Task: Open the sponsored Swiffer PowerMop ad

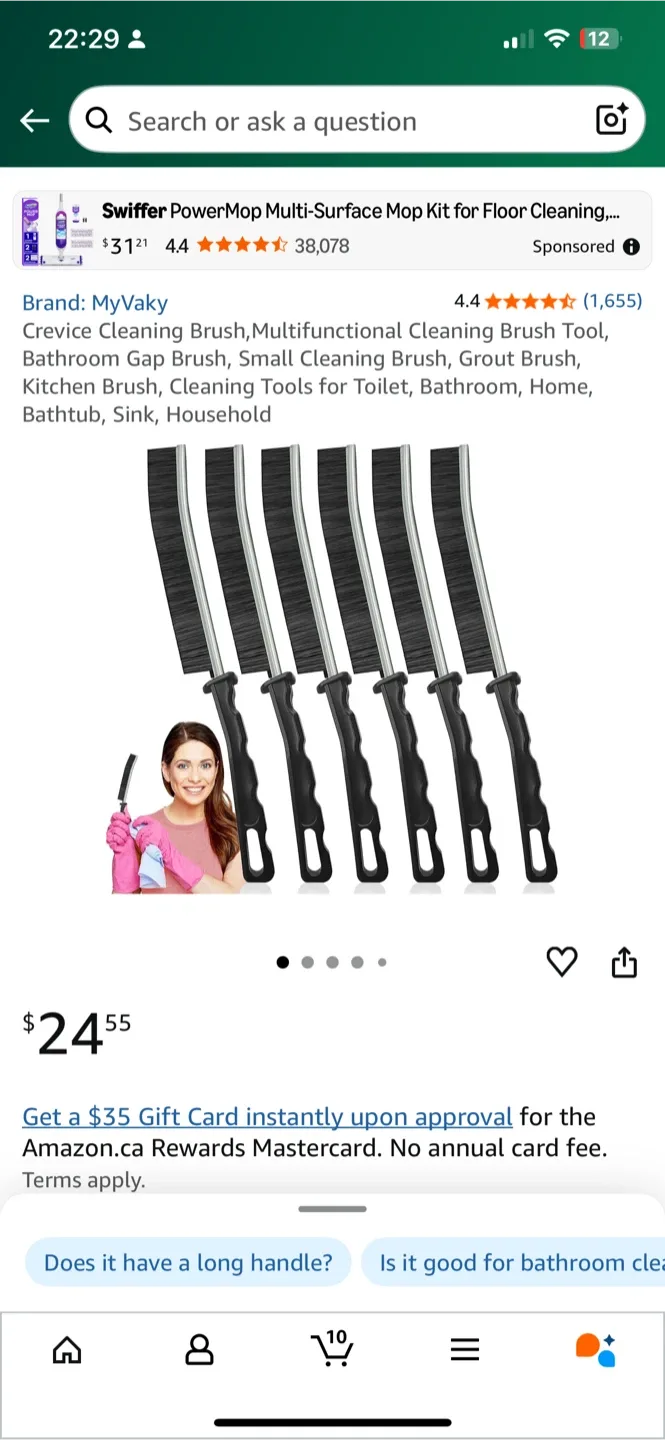Action: click(x=332, y=229)
